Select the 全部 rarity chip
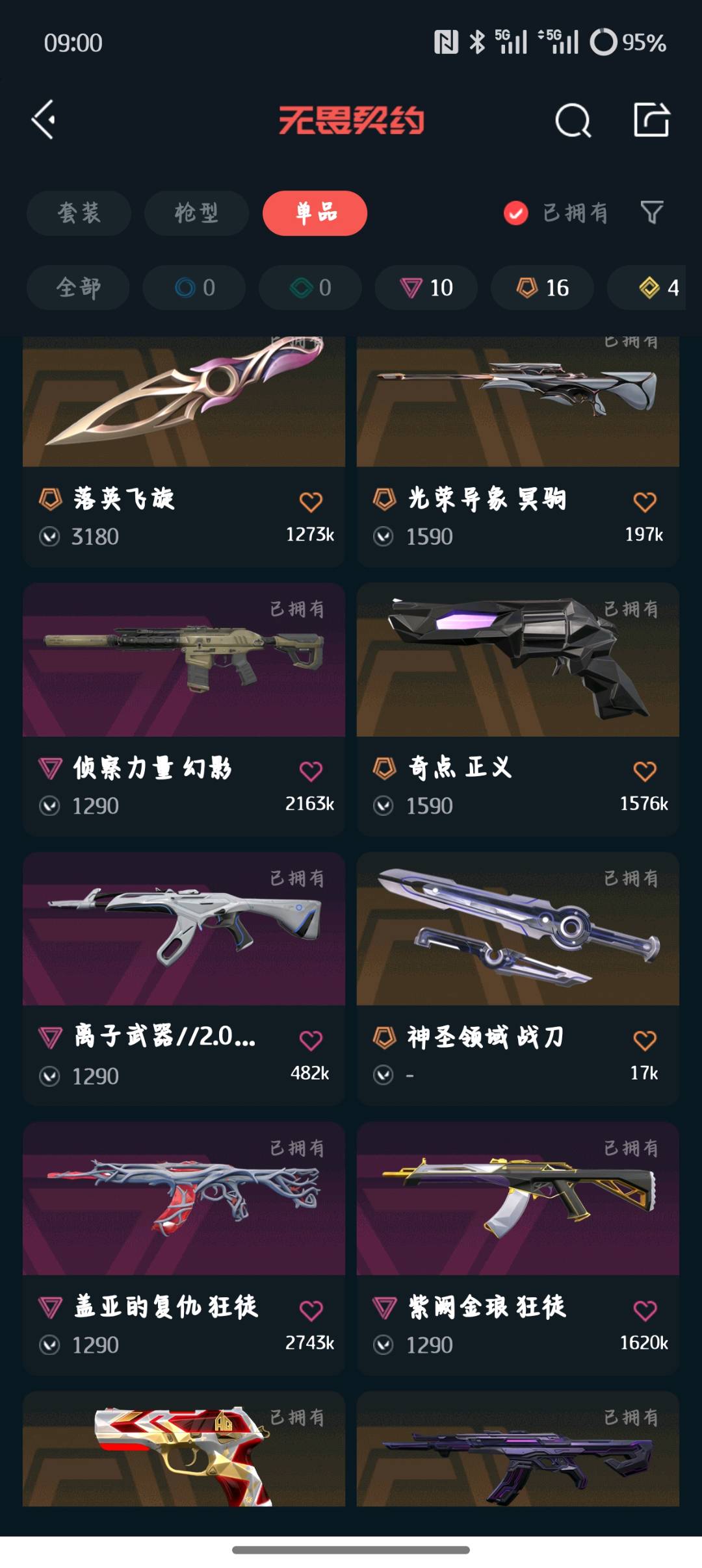The height and width of the screenshot is (1568, 702). [x=78, y=287]
